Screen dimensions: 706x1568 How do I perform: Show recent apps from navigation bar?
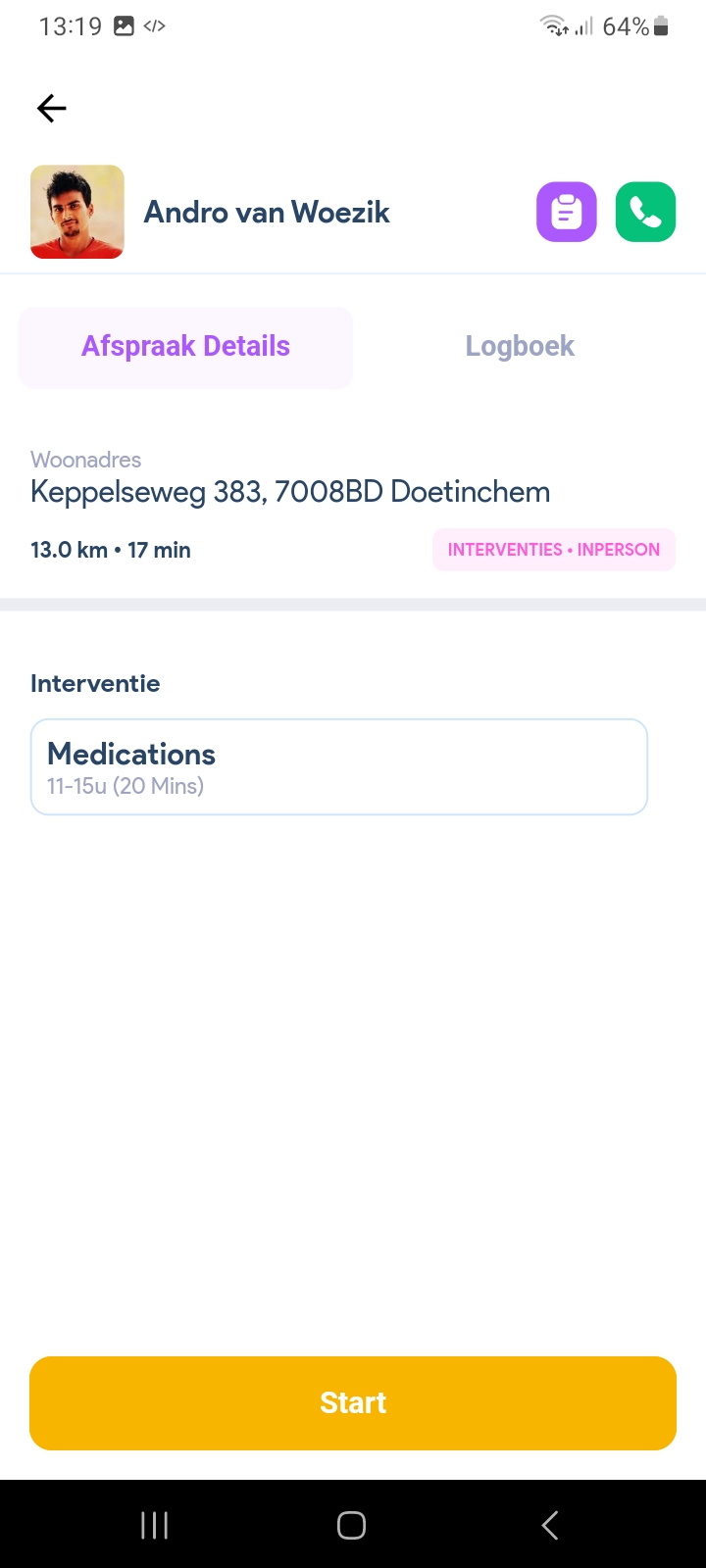pos(155,1525)
